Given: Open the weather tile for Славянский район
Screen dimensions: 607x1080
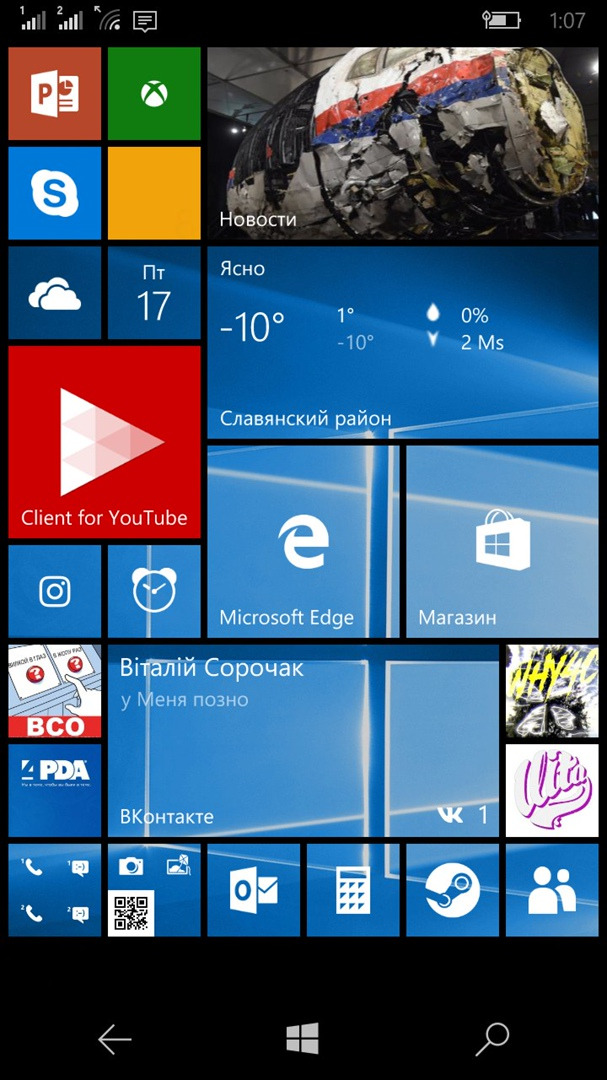Looking at the screenshot, I should 404,343.
